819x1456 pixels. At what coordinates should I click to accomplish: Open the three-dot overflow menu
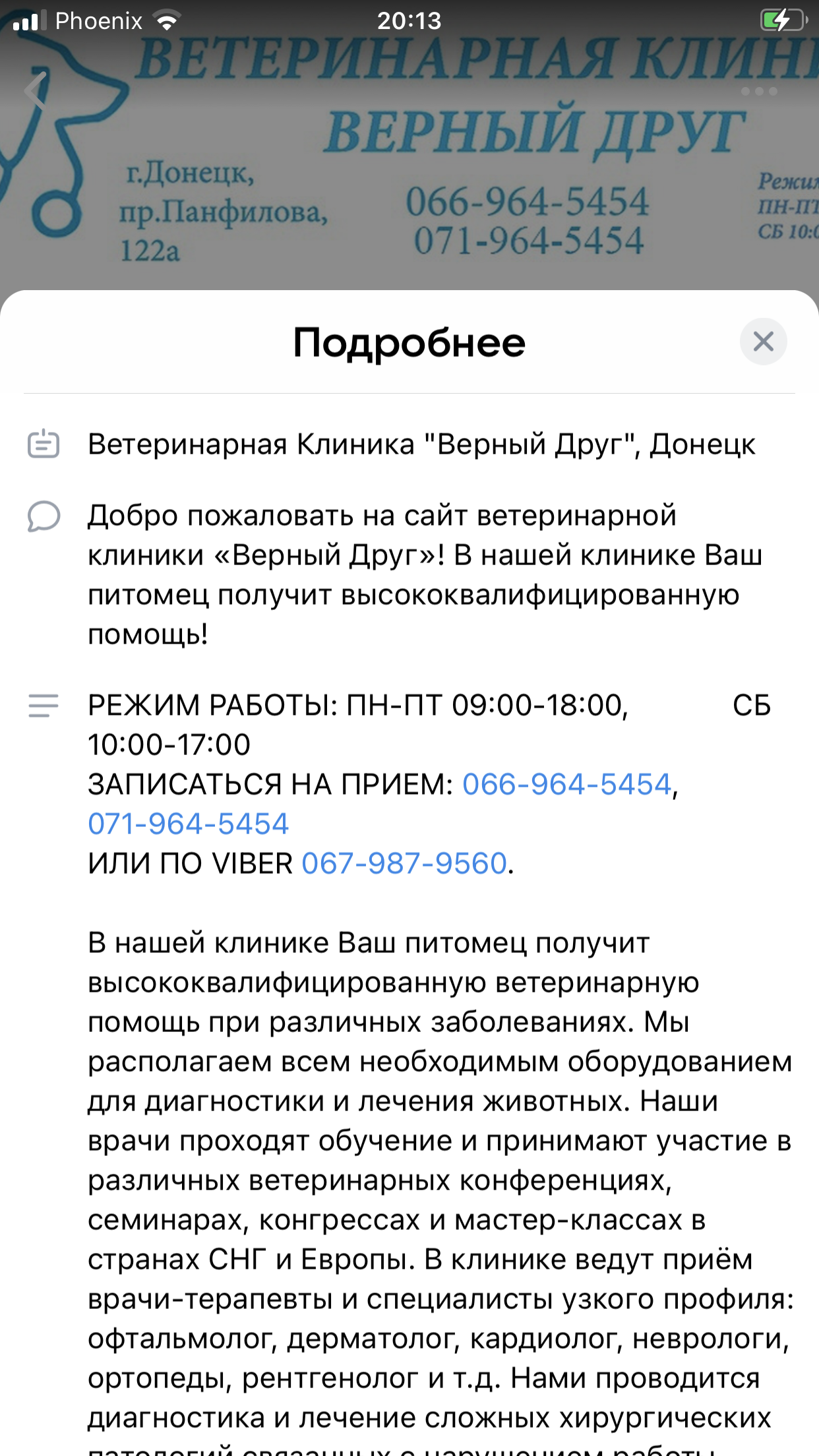pyautogui.click(x=759, y=91)
